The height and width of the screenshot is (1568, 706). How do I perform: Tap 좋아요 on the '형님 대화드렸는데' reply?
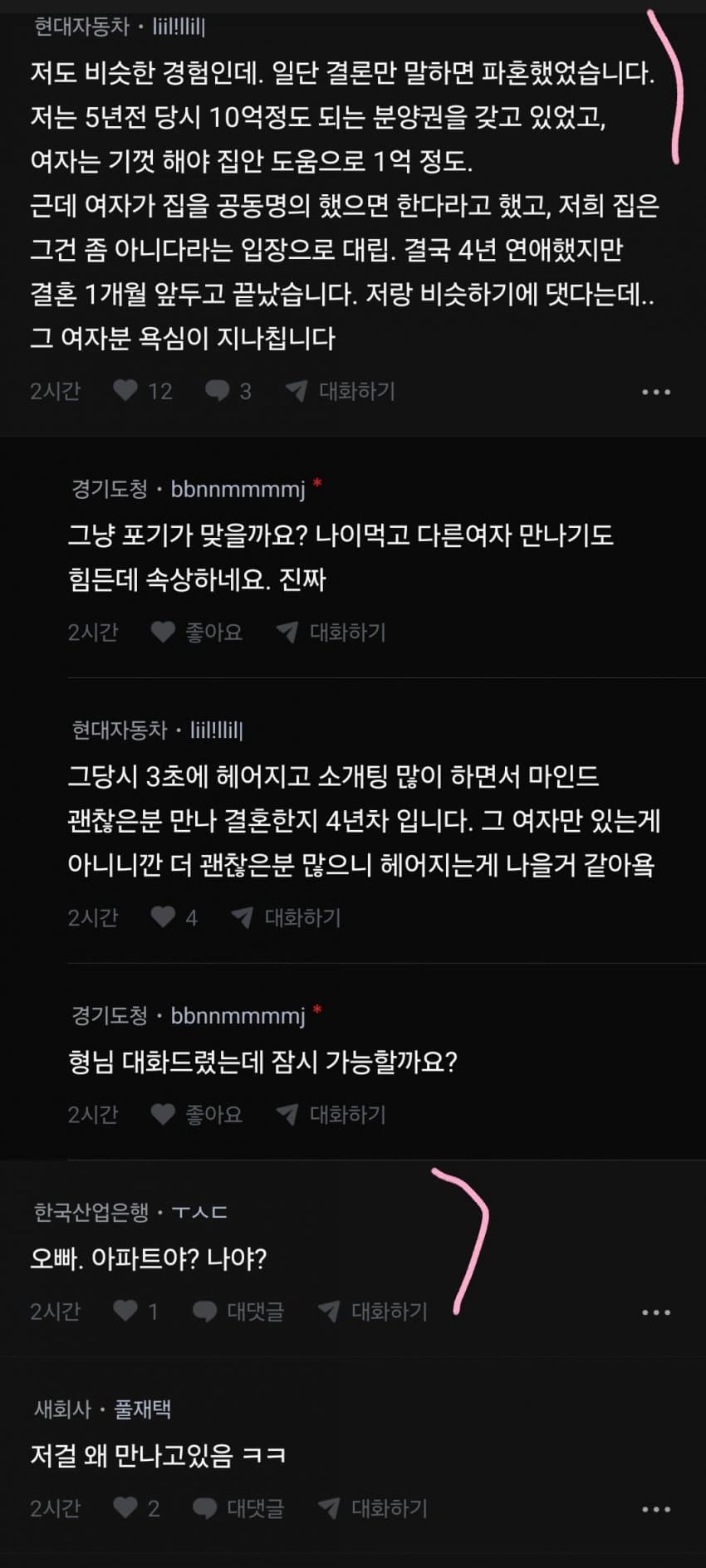(x=198, y=1114)
